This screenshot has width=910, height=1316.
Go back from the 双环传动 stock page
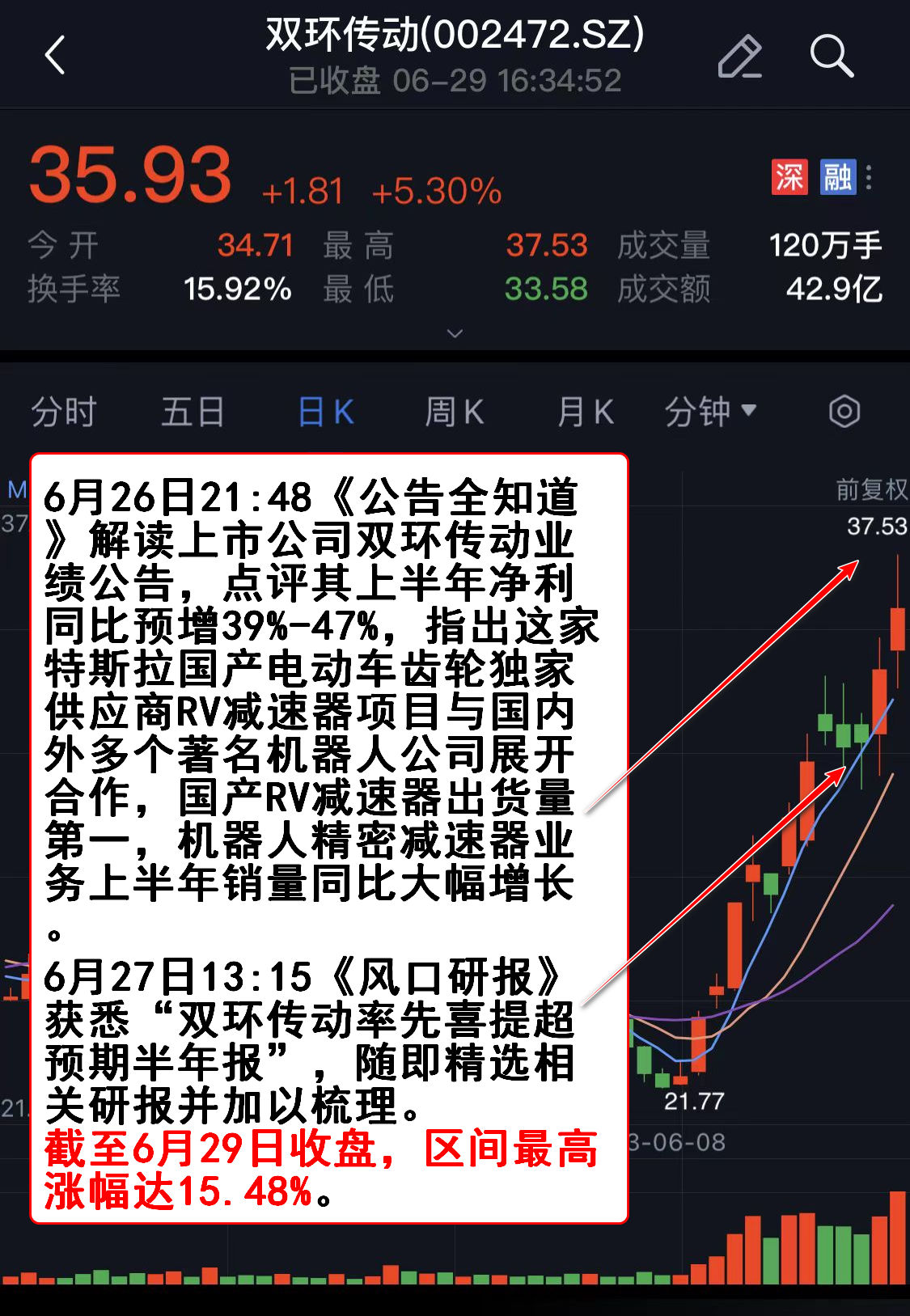pyautogui.click(x=55, y=56)
